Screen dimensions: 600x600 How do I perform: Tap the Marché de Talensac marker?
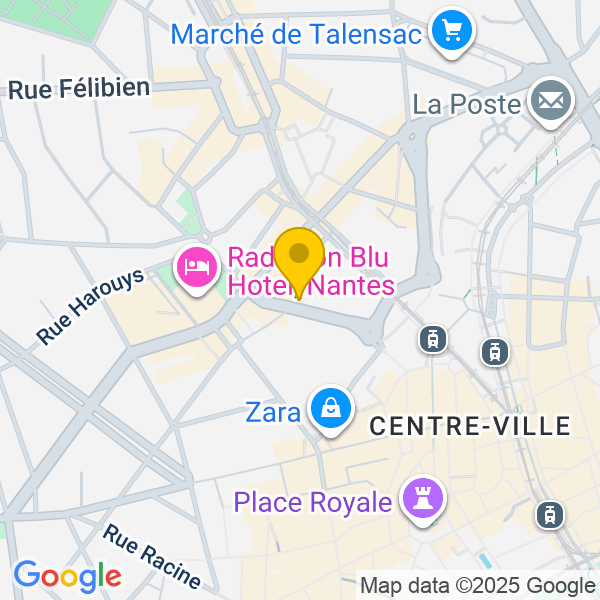(x=453, y=30)
